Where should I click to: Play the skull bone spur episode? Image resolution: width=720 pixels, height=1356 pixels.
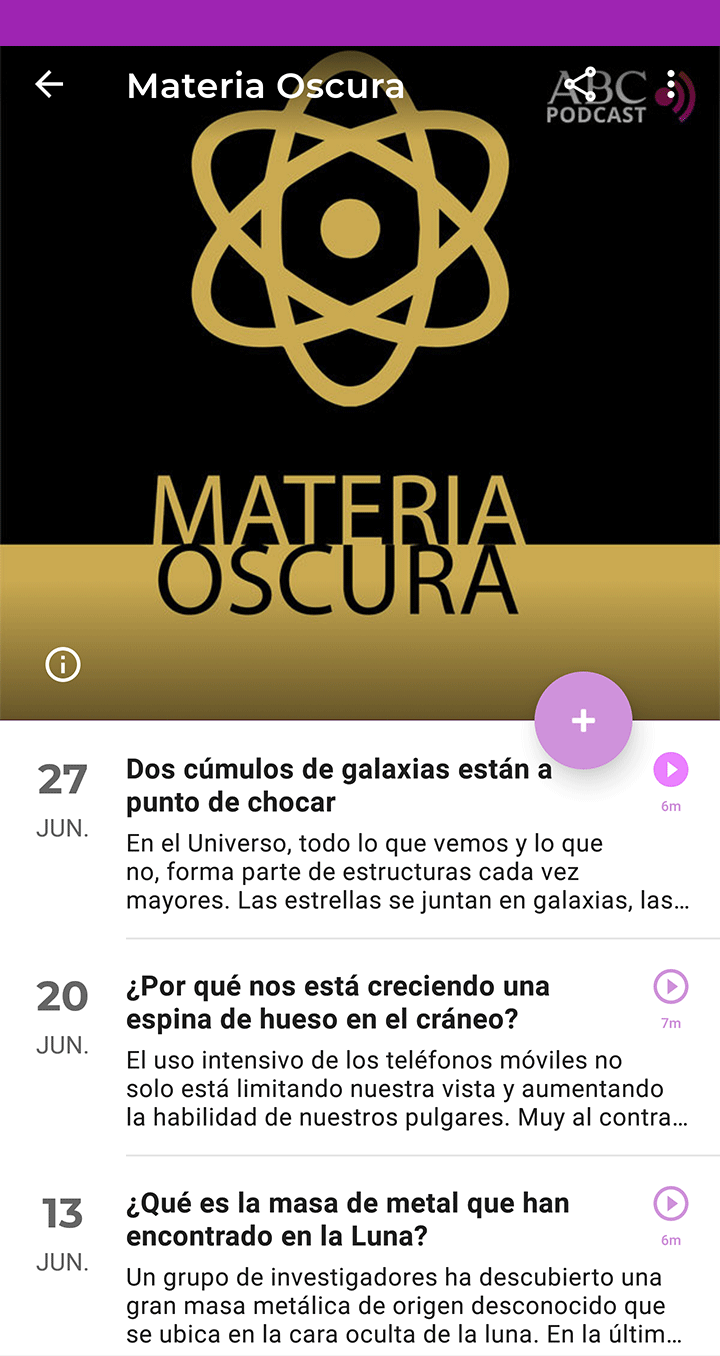671,987
